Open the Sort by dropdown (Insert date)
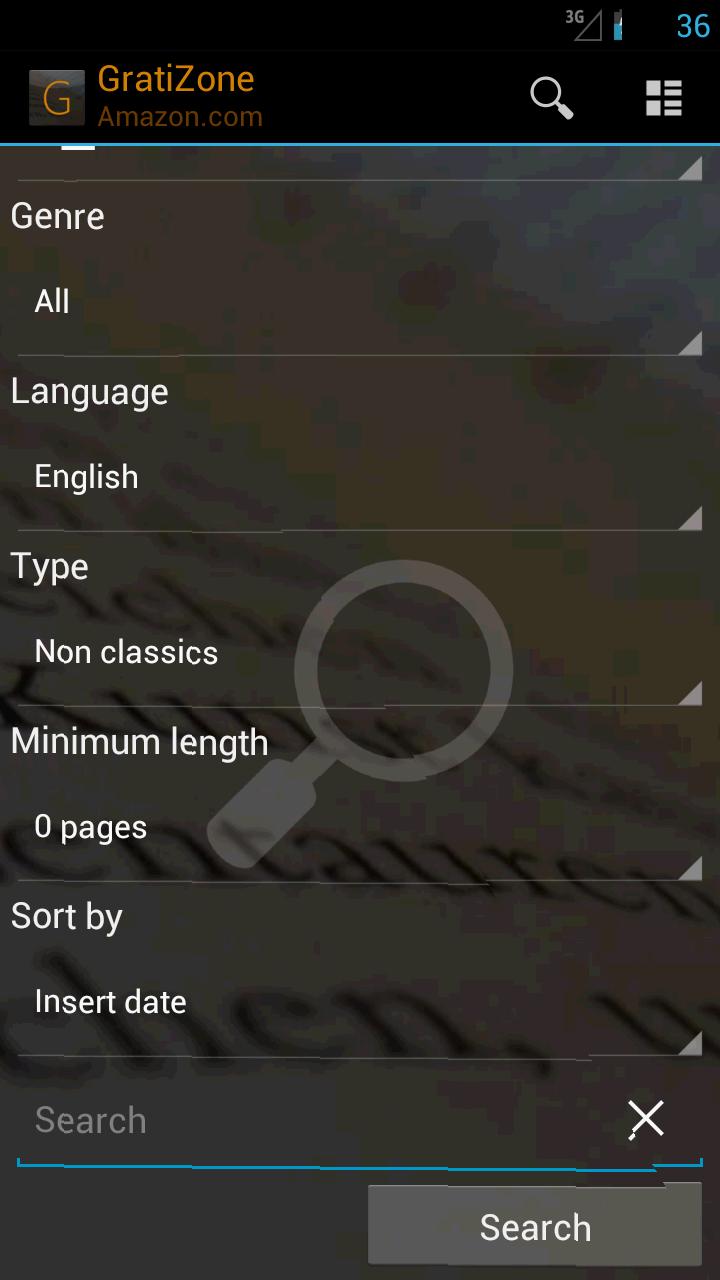720x1280 pixels. [x=360, y=1003]
